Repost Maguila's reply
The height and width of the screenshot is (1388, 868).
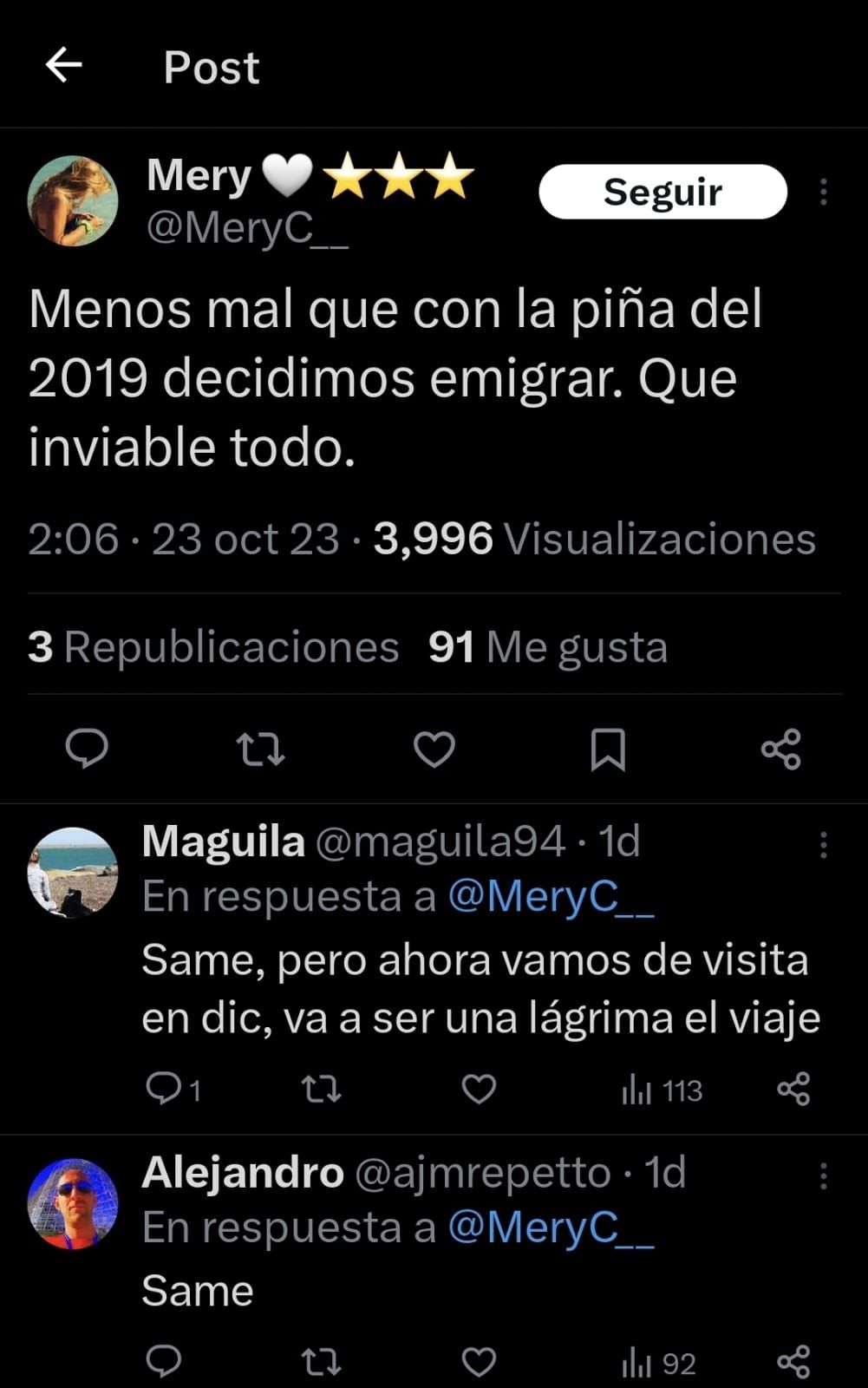[321, 1089]
